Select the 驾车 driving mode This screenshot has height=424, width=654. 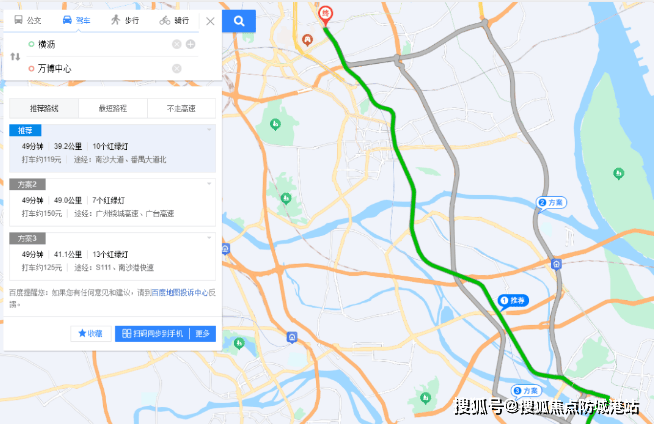(76, 20)
